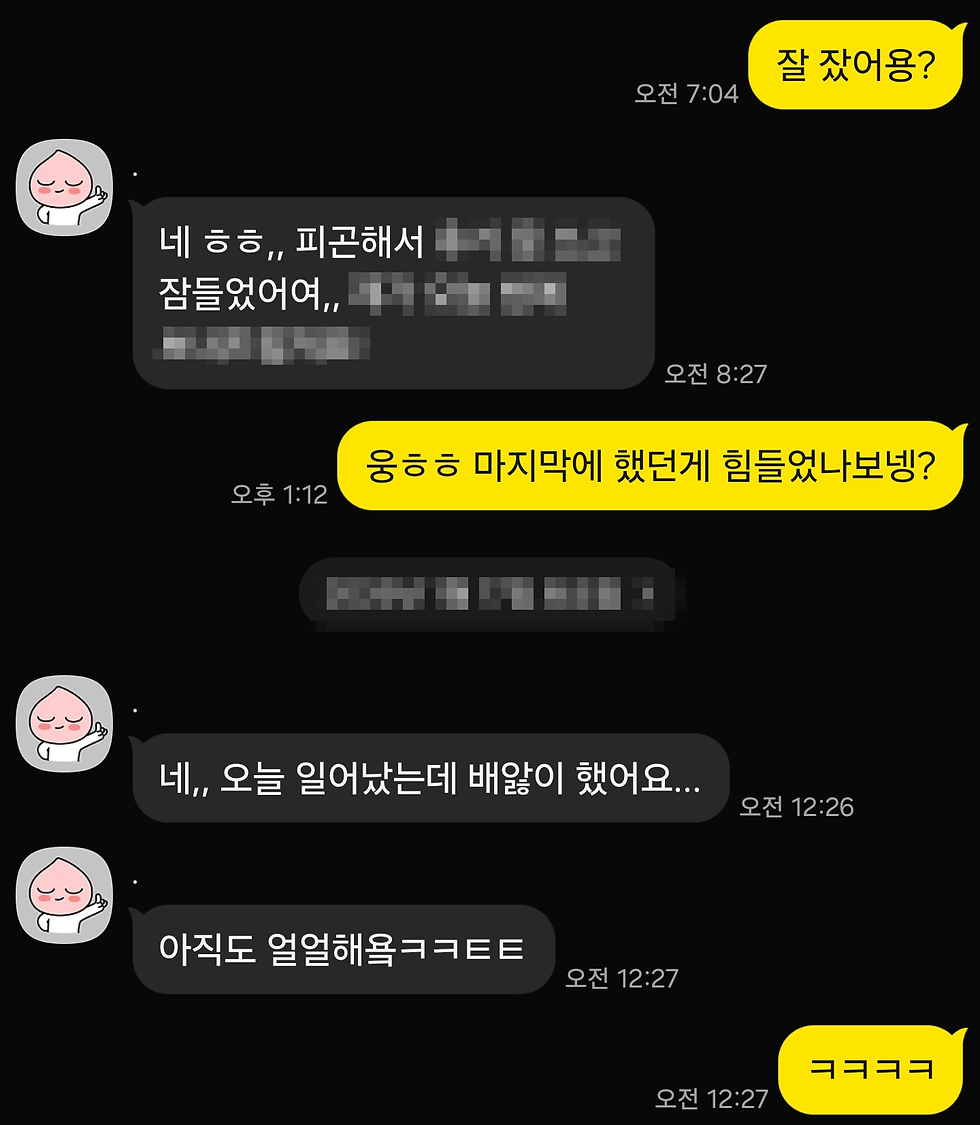Tap the '네 ㅎㅎ,, 피곤해서' chat bubble
This screenshot has height=1125, width=980.
point(390,290)
